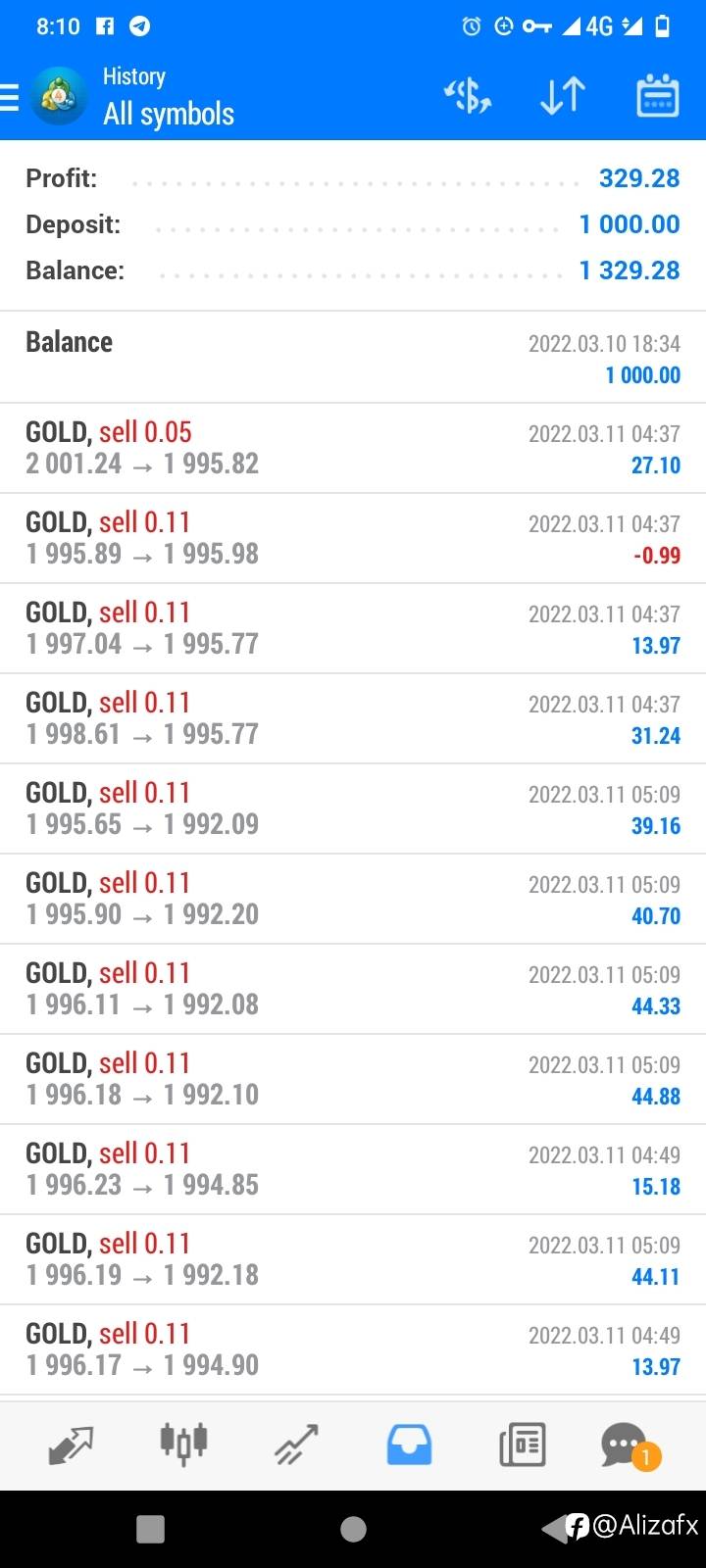This screenshot has height=1568, width=706.
Task: Expand the GOLD sell 0.05 trade
Action: point(353,448)
